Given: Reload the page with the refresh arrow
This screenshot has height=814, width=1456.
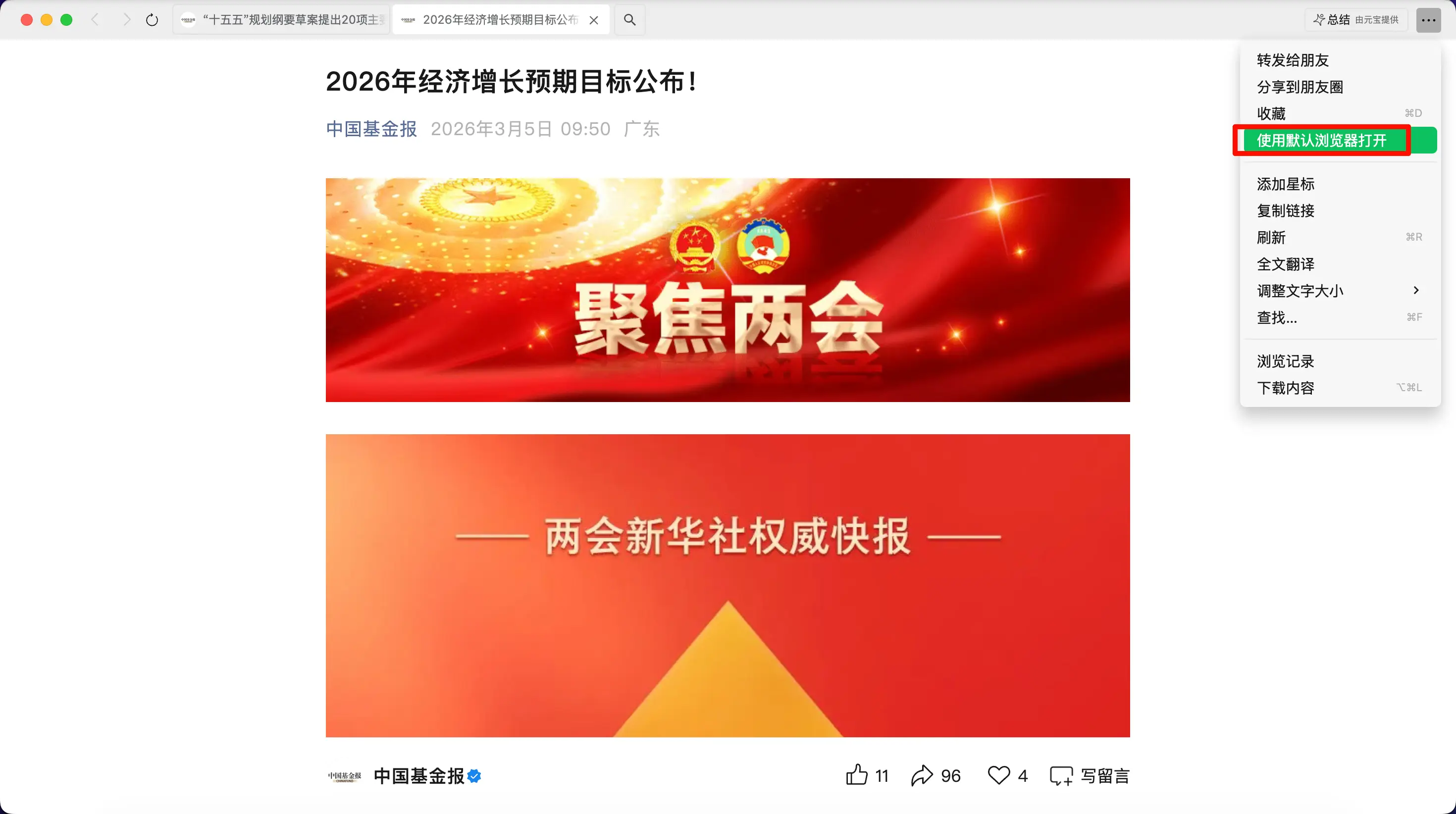Looking at the screenshot, I should point(152,20).
